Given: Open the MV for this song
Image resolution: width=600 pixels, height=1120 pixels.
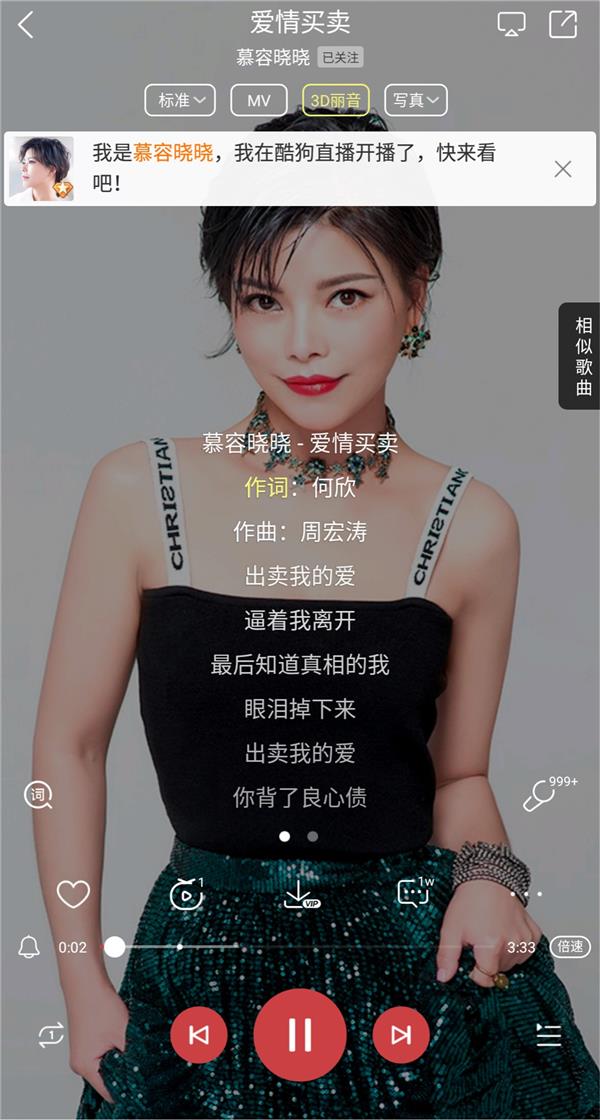Looking at the screenshot, I should point(259,100).
